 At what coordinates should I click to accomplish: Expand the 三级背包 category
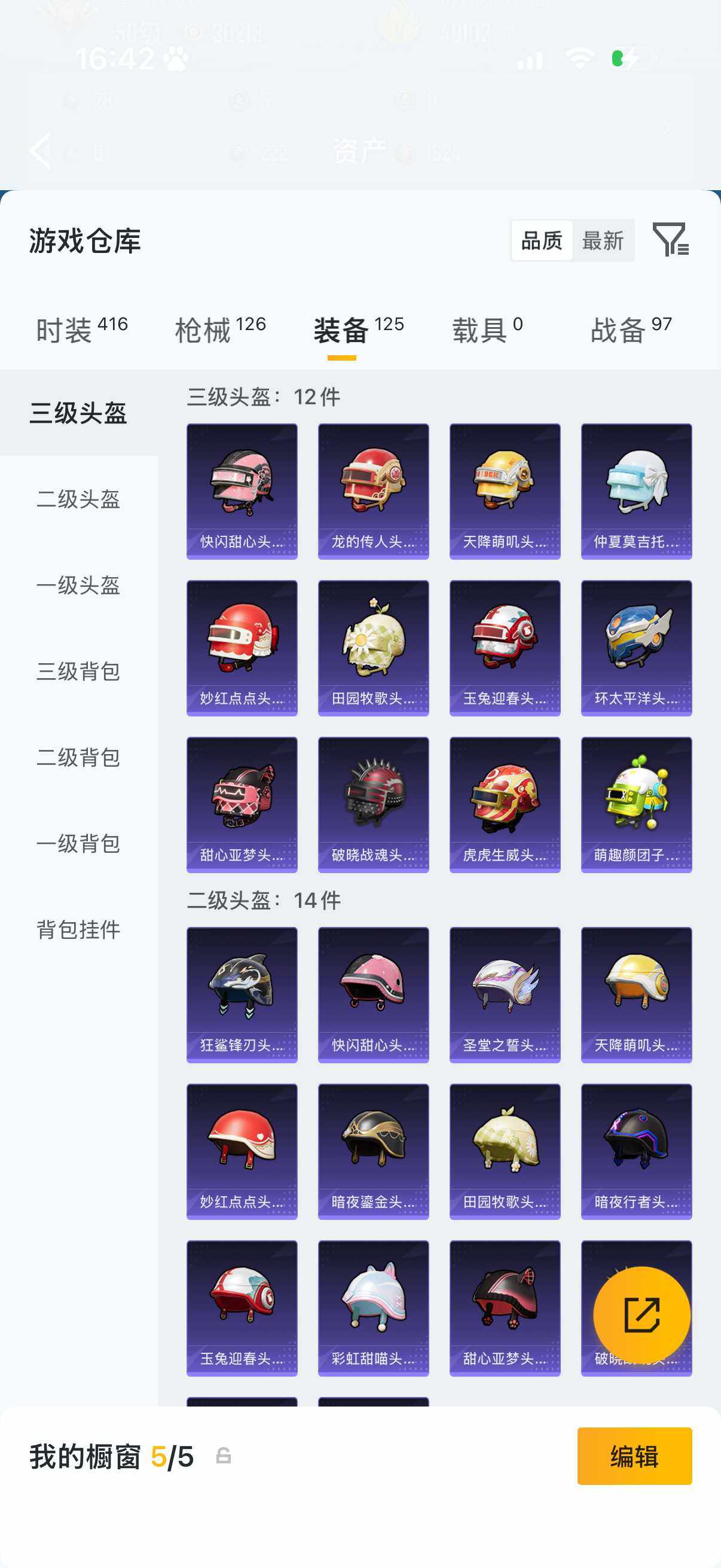[77, 673]
